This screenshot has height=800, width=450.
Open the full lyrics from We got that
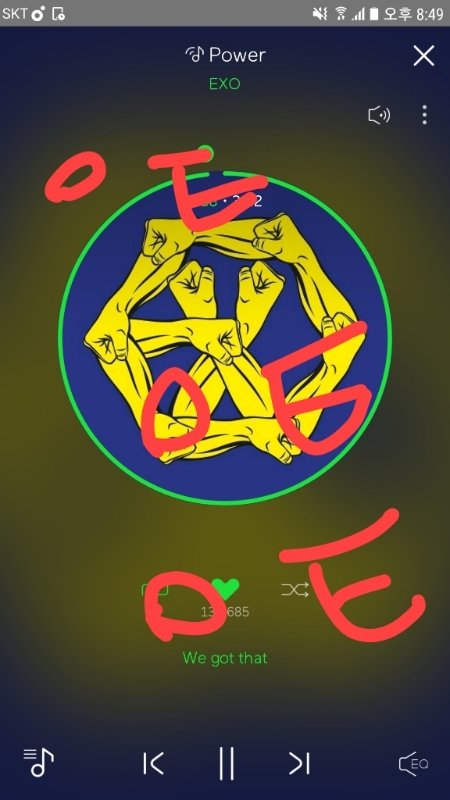pos(225,658)
